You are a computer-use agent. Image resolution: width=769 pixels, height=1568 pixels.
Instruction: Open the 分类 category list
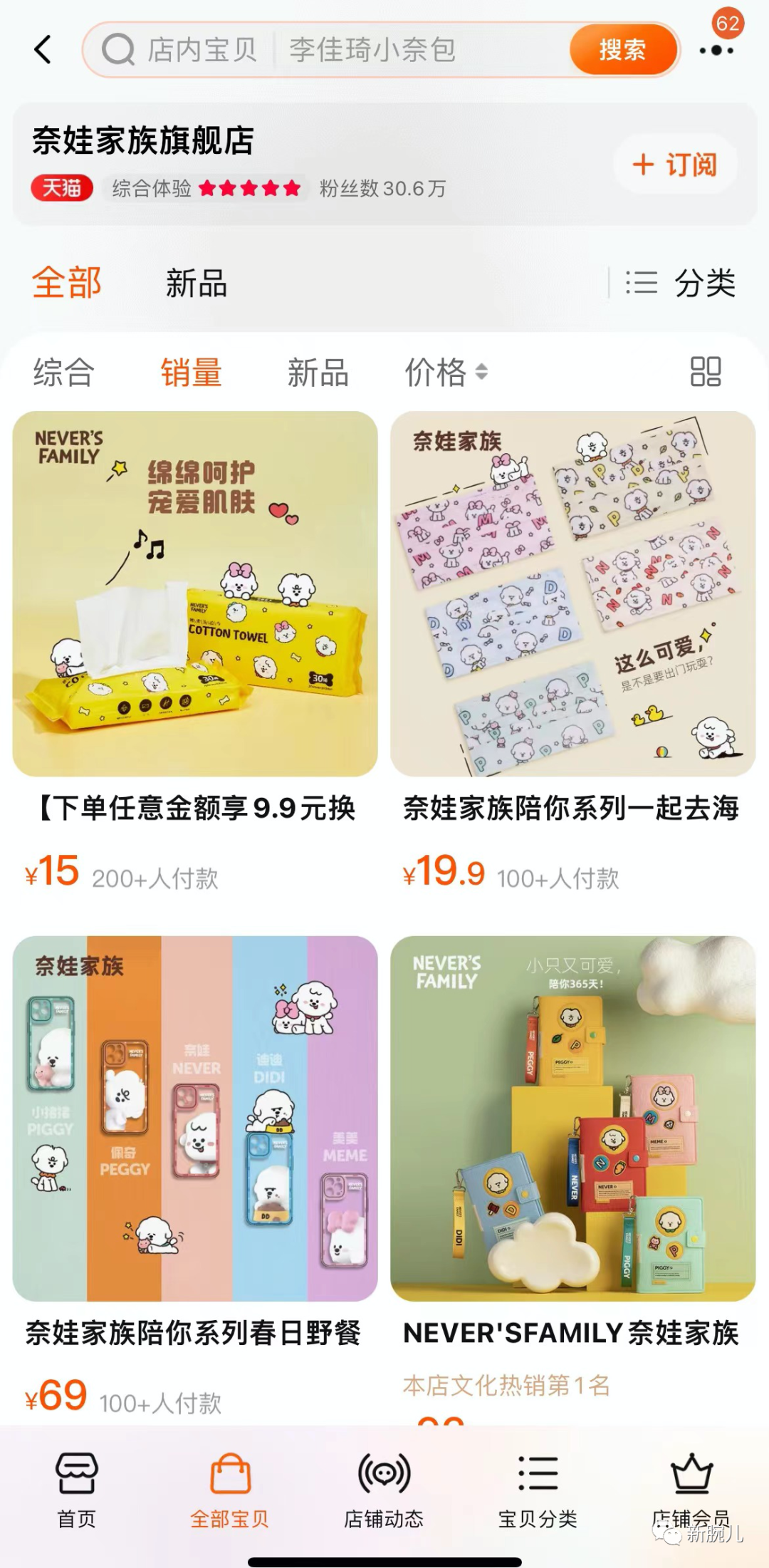point(680,283)
